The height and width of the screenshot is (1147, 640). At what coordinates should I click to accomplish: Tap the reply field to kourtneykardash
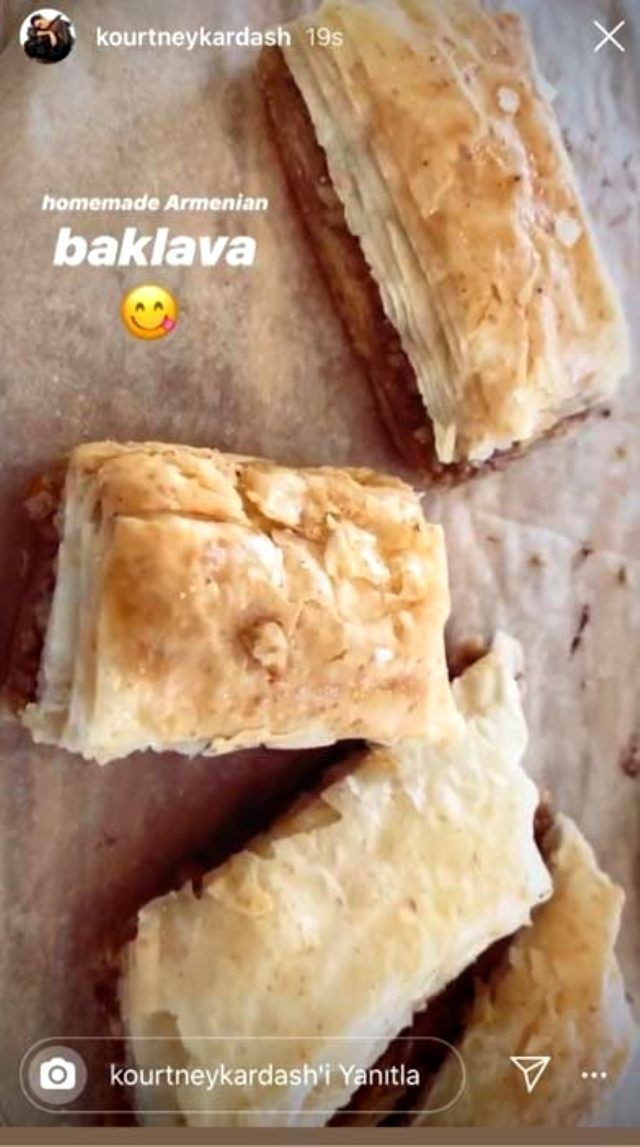point(264,1076)
